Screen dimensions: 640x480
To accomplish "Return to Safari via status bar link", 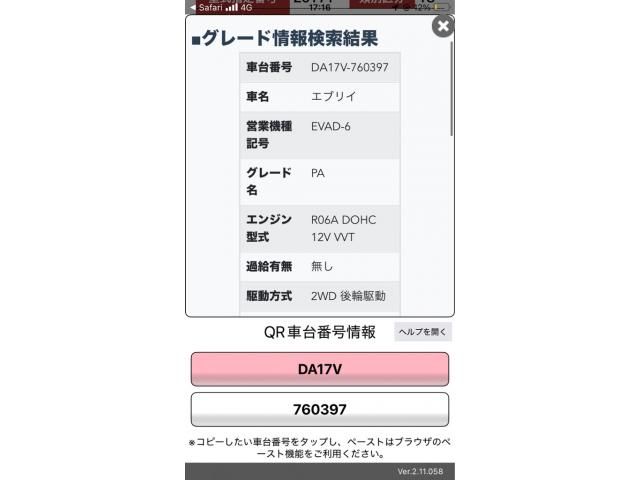I will click(x=206, y=6).
